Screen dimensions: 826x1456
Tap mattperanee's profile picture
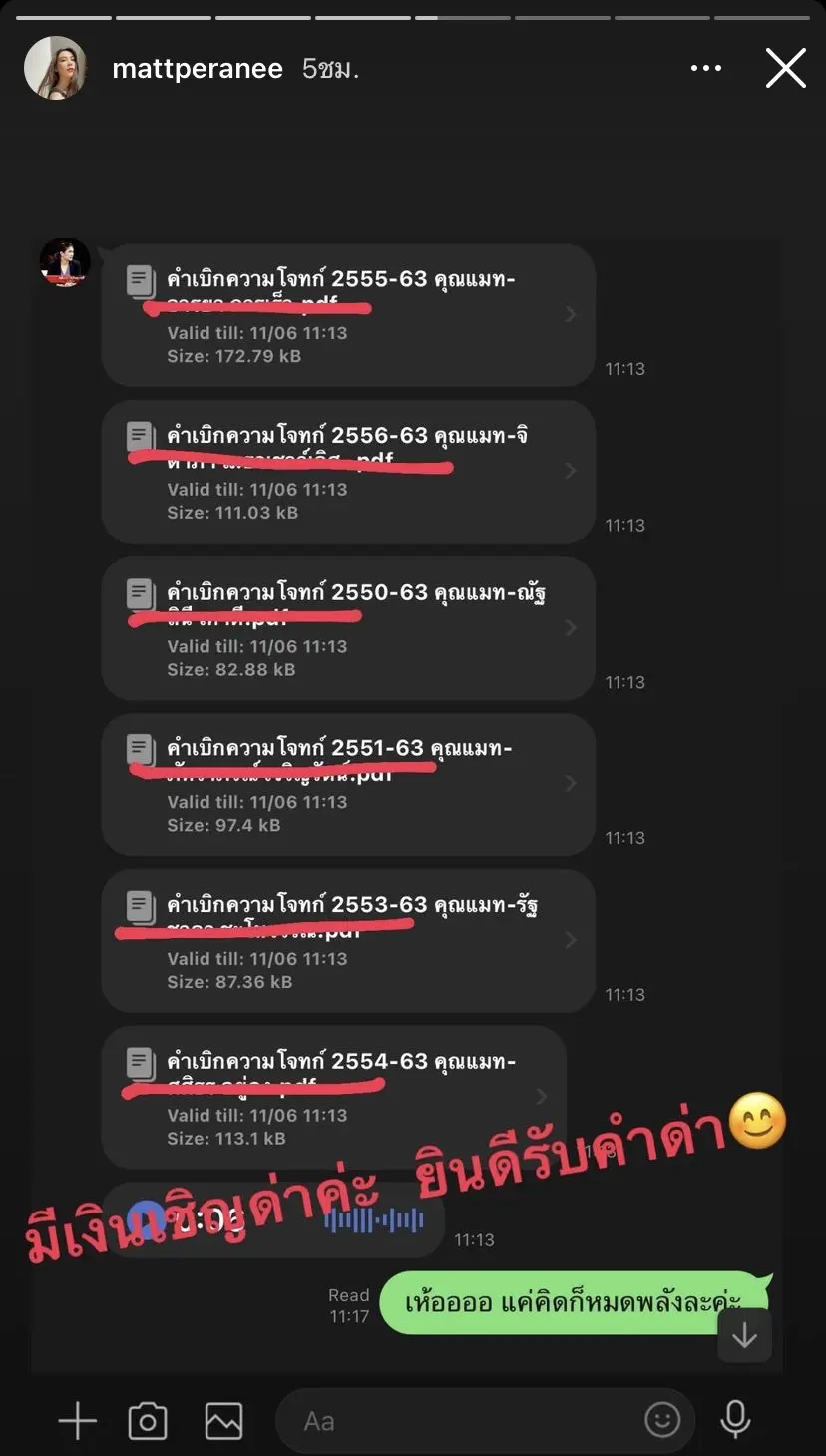click(x=55, y=69)
